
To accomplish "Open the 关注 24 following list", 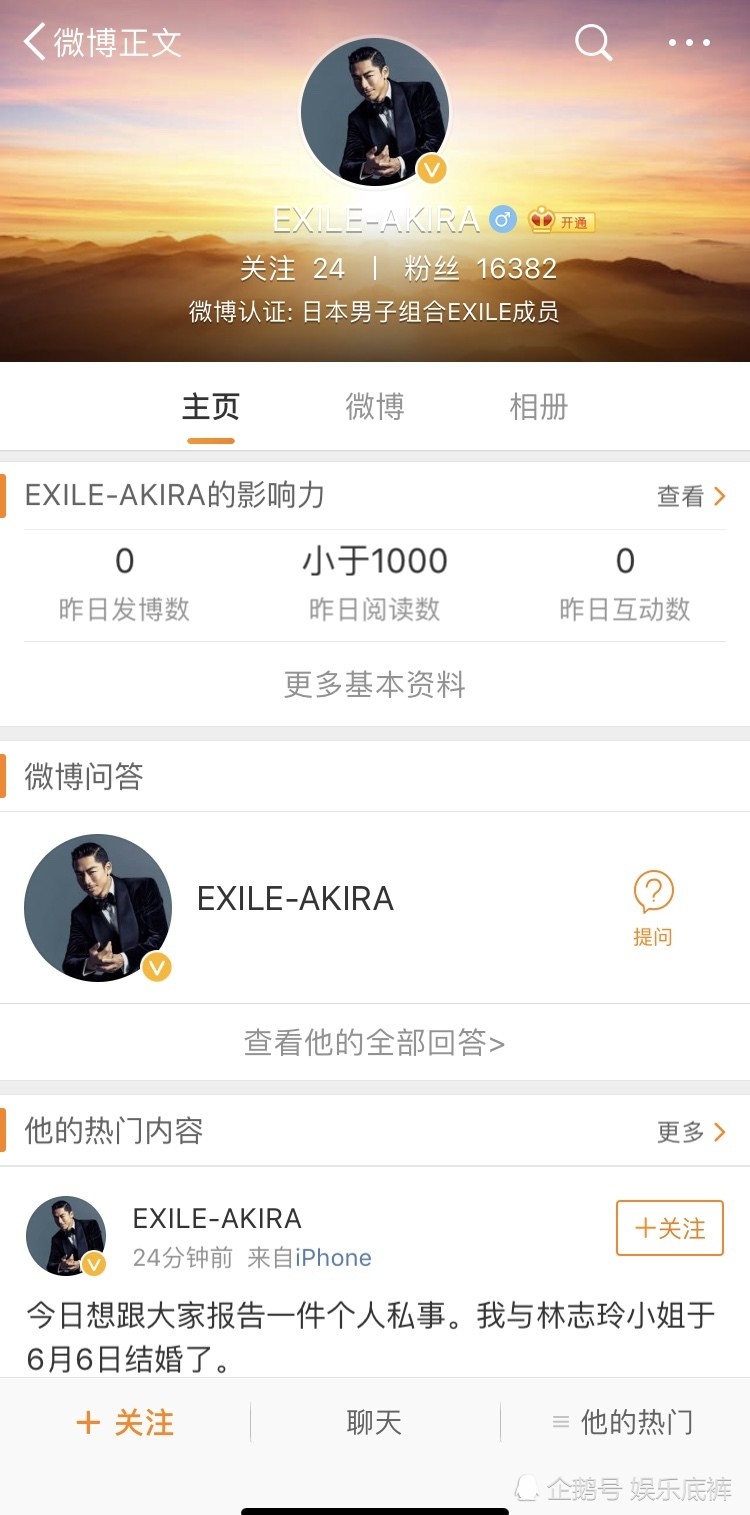I will [x=292, y=268].
